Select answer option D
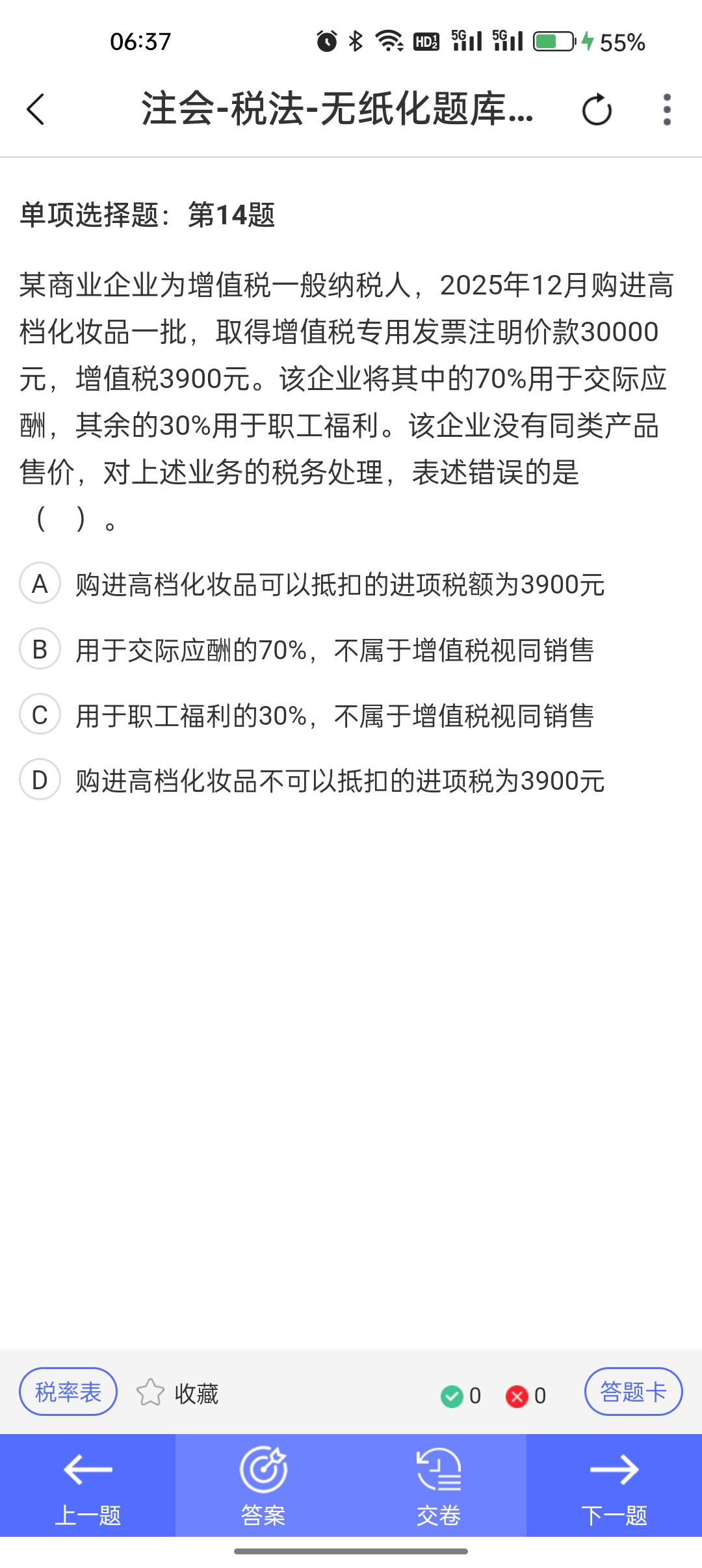Viewport: 702px width, 1568px height. [312, 780]
